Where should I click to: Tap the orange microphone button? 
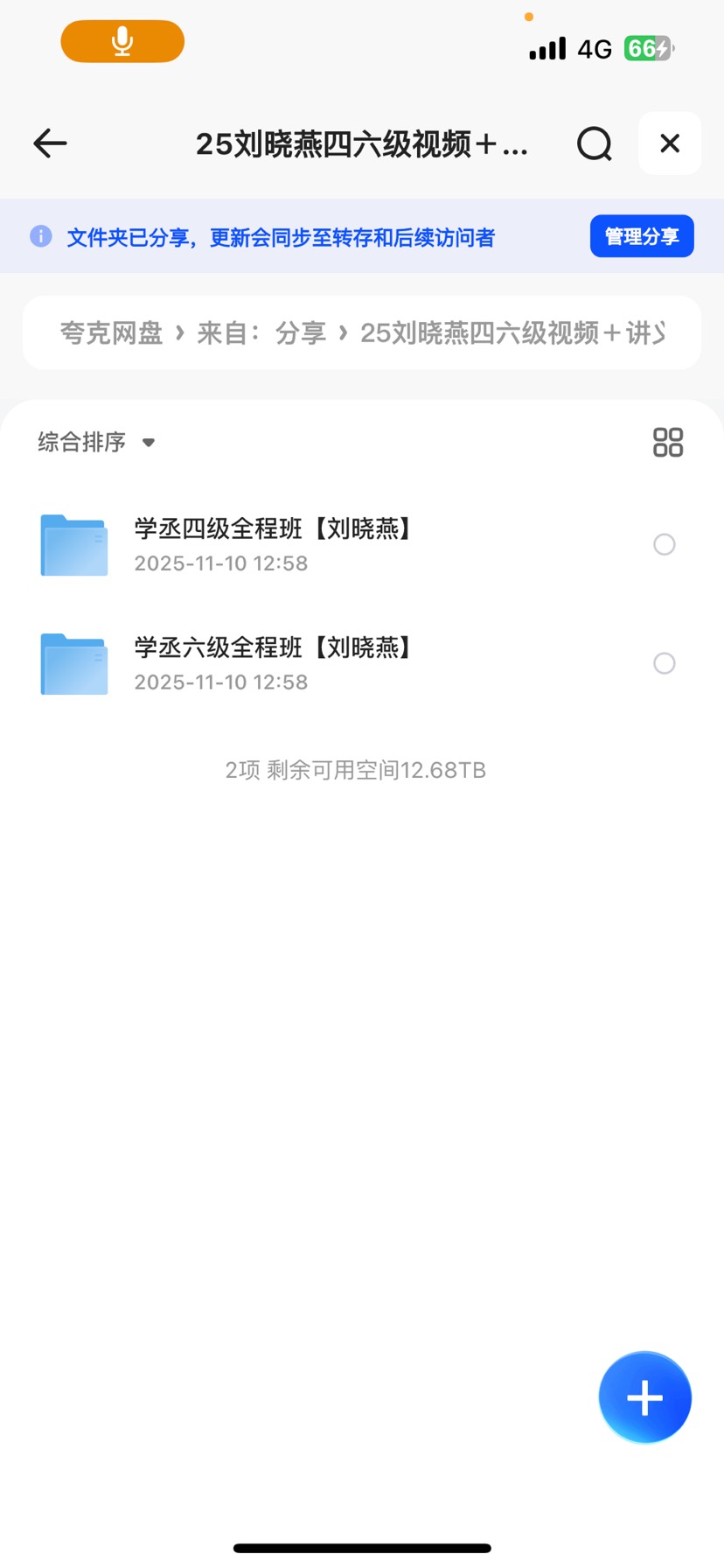click(x=122, y=40)
